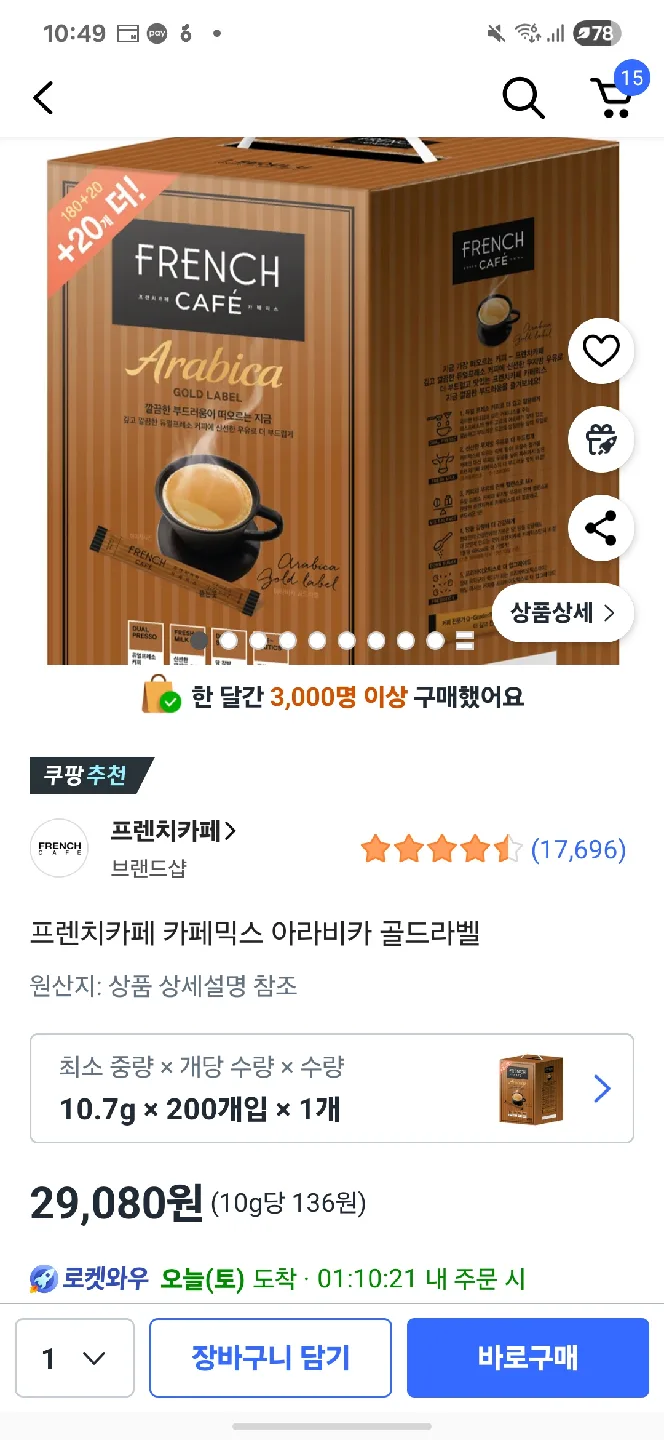Tap the gift icon button
This screenshot has height=1440, width=664.
(601, 439)
